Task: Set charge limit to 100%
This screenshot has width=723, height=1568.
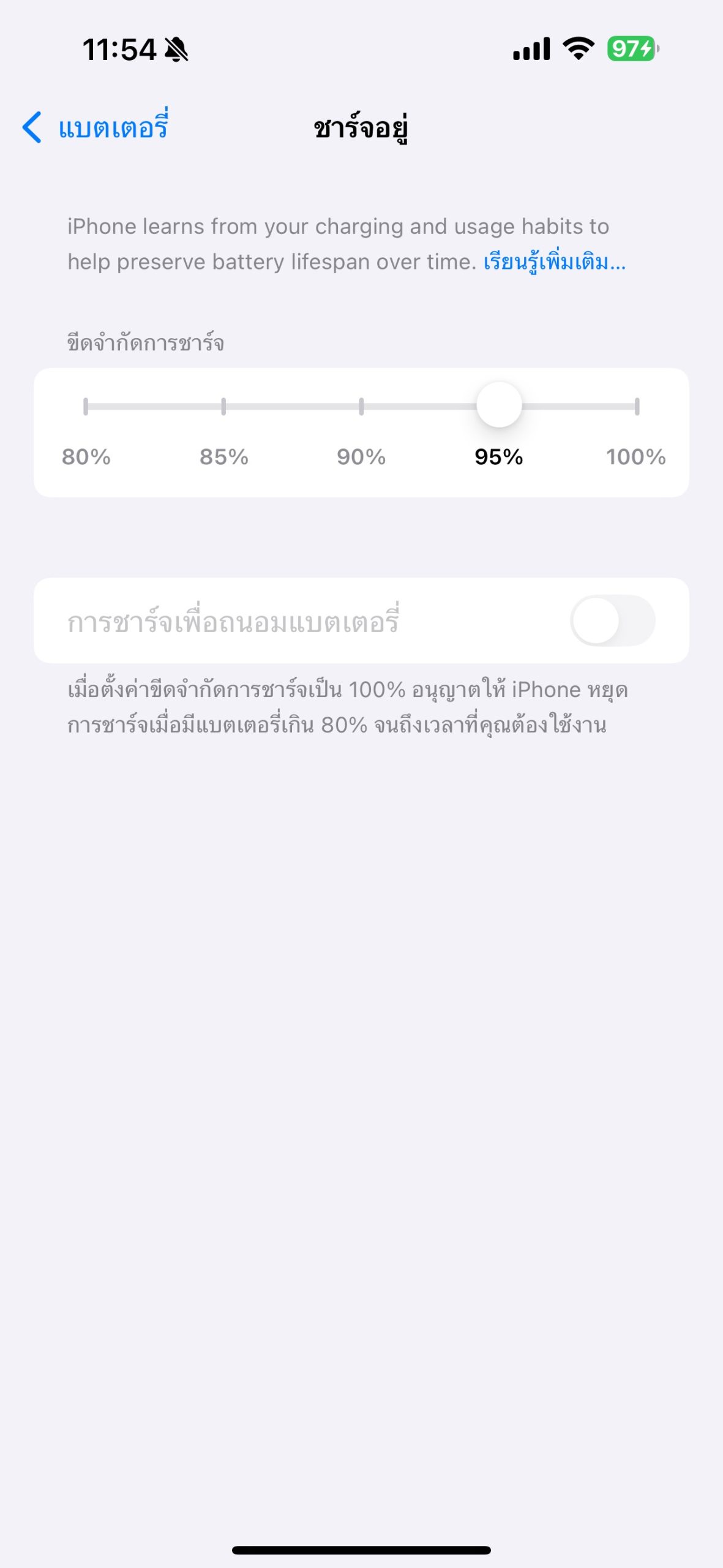Action: tap(637, 407)
